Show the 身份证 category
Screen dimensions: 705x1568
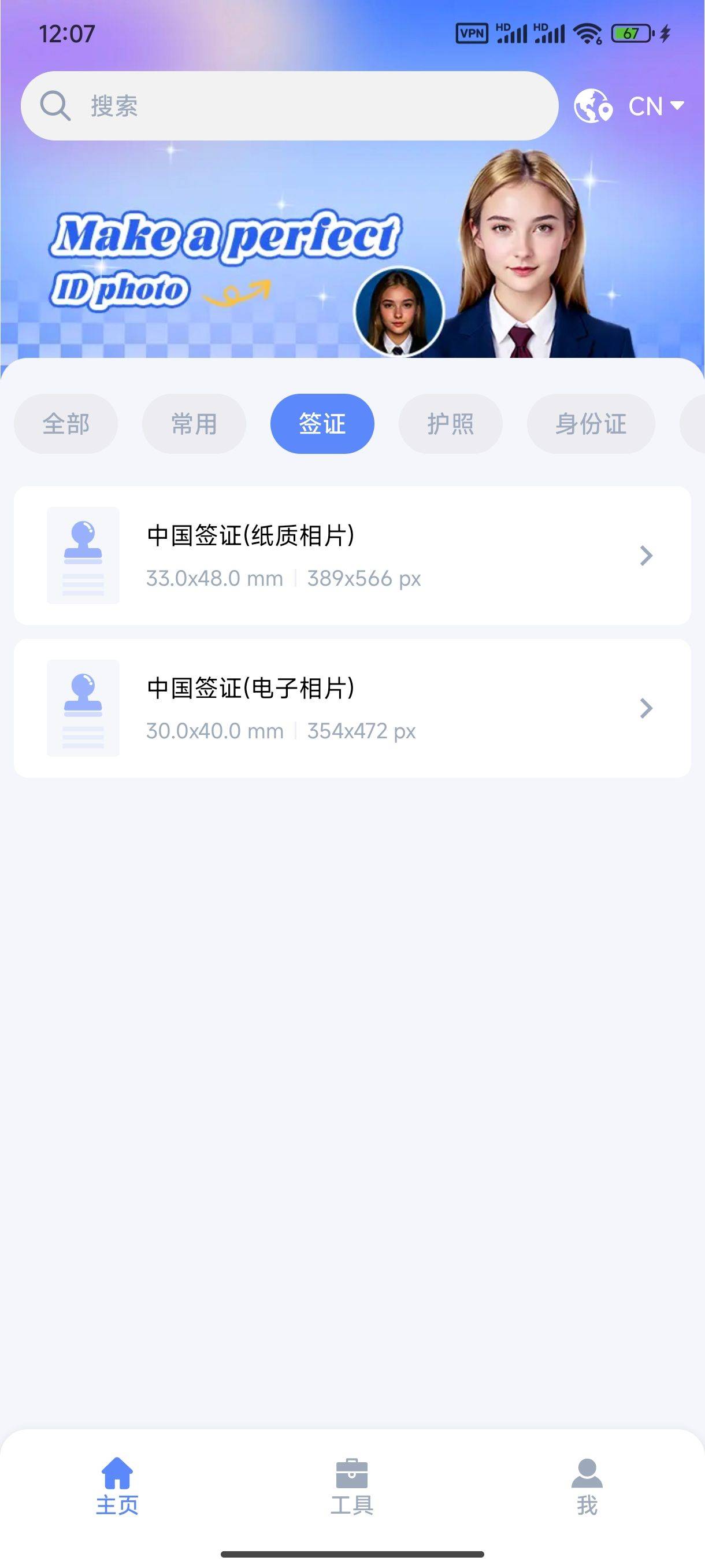[591, 424]
